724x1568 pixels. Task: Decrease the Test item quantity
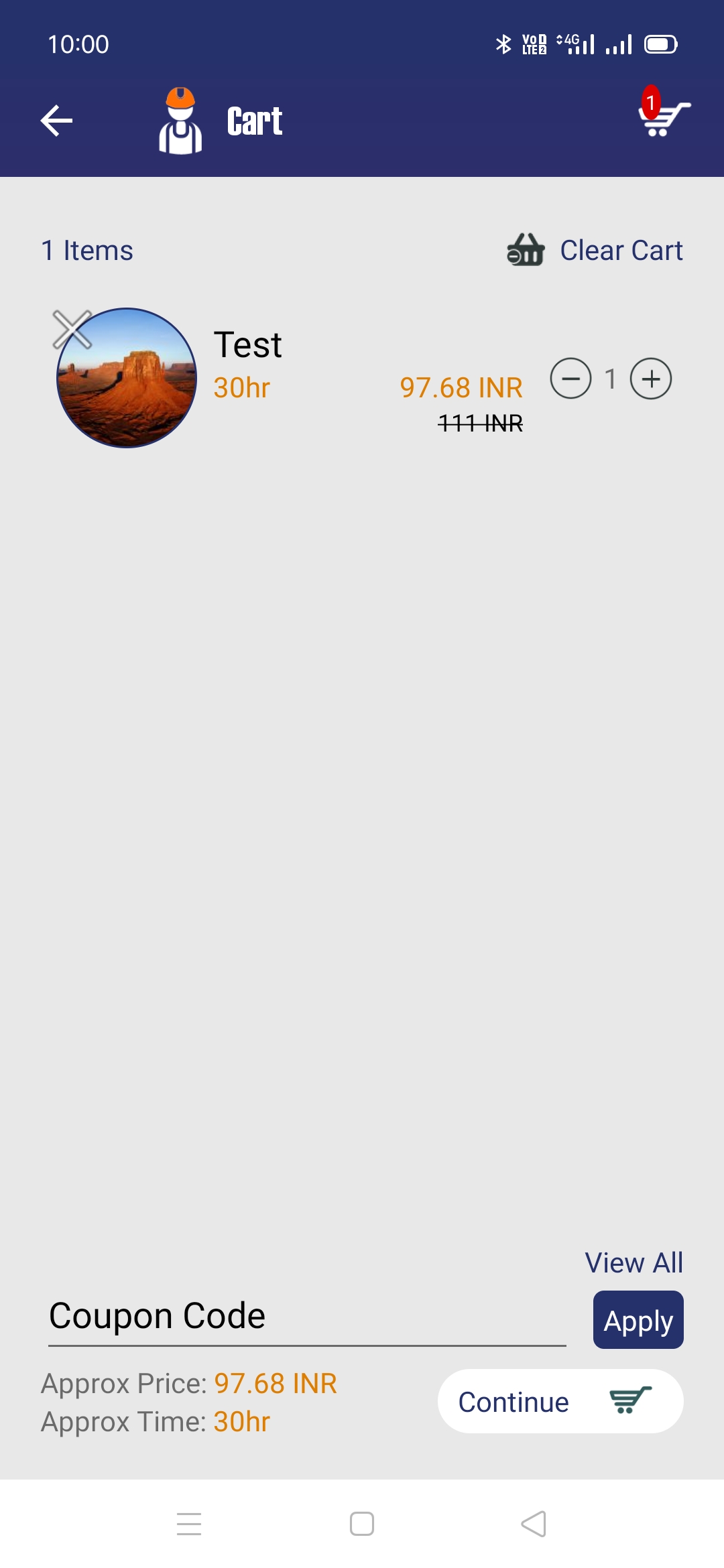coord(570,379)
